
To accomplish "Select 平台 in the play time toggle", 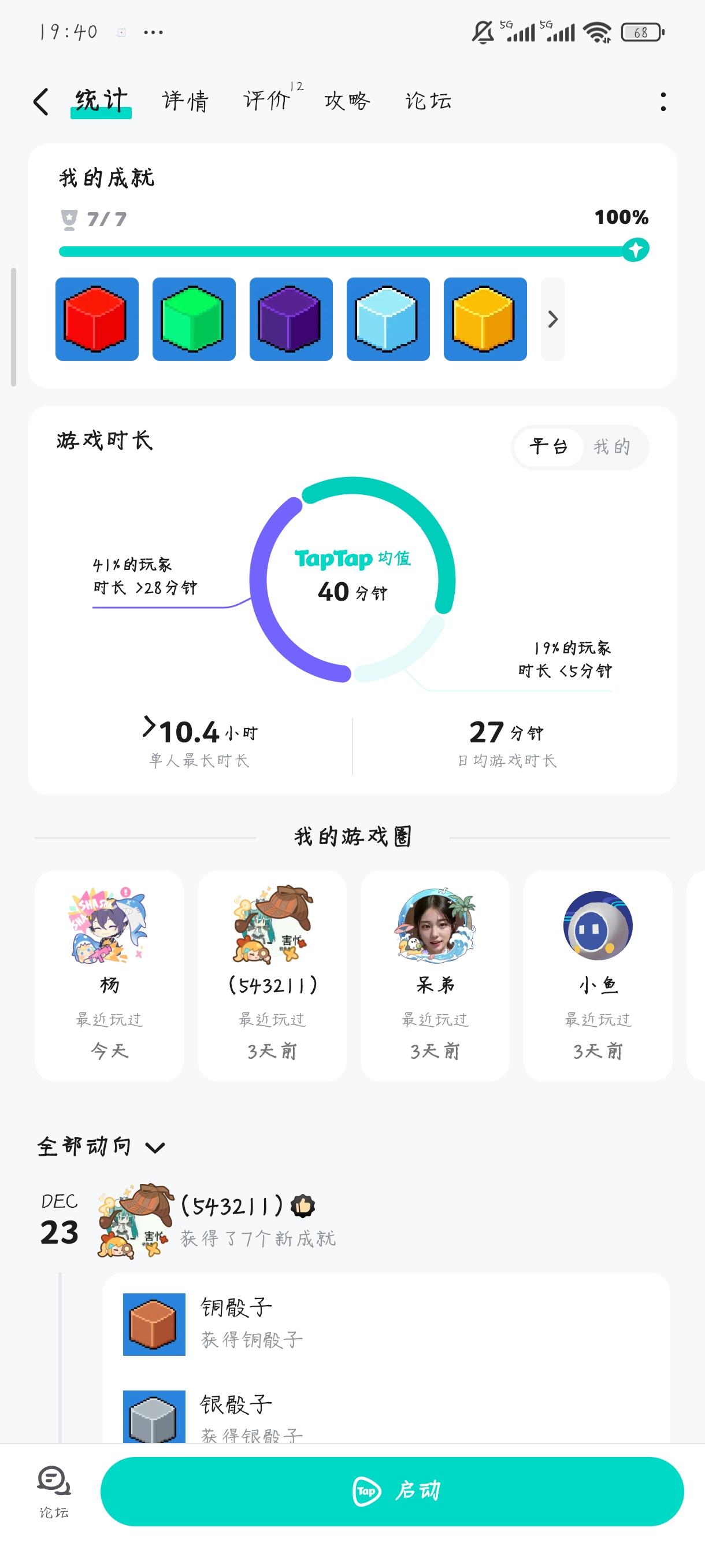I will coord(548,447).
